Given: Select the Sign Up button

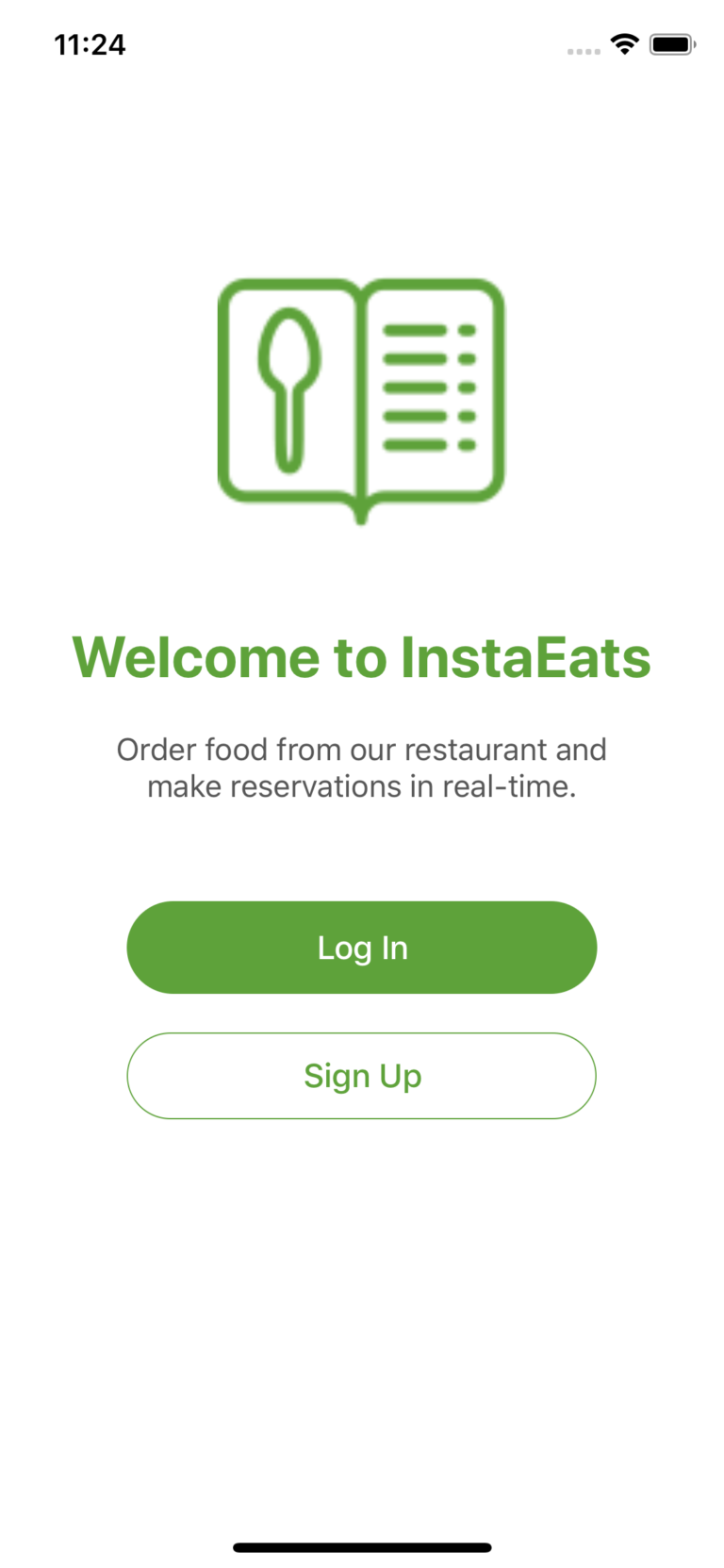Looking at the screenshot, I should (x=362, y=1075).
